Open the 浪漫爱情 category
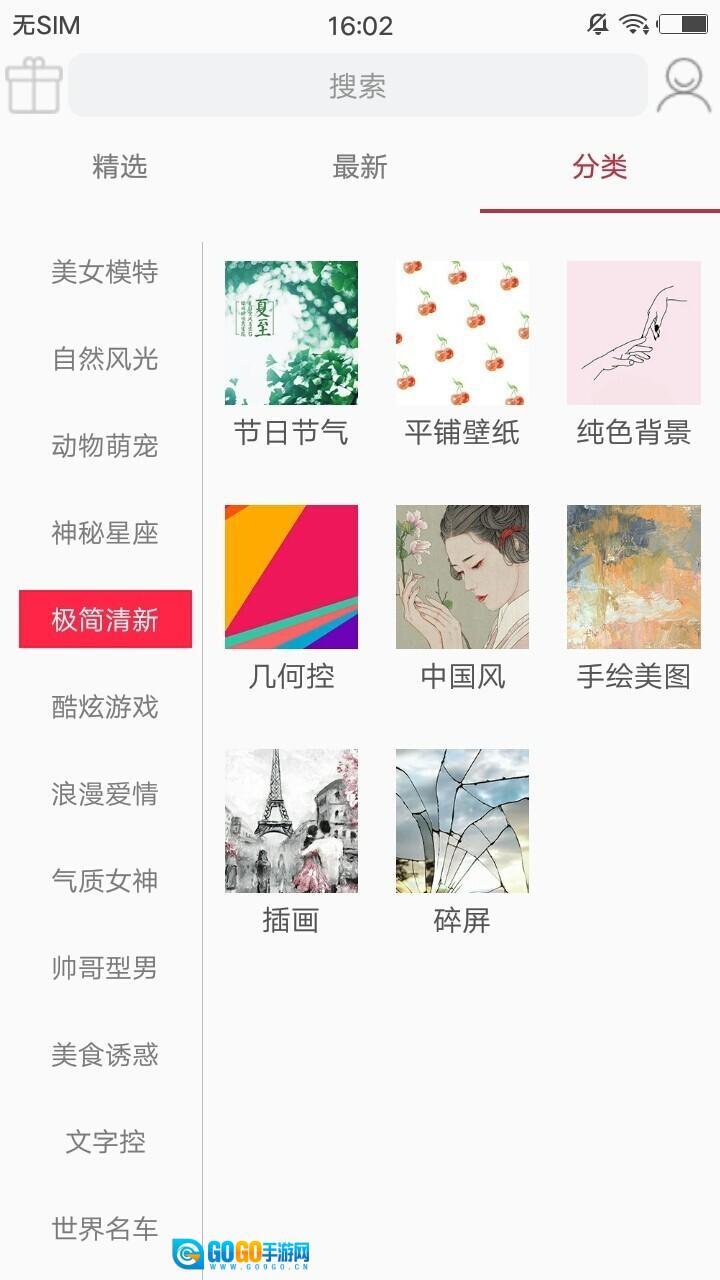The width and height of the screenshot is (720, 1280). click(105, 794)
